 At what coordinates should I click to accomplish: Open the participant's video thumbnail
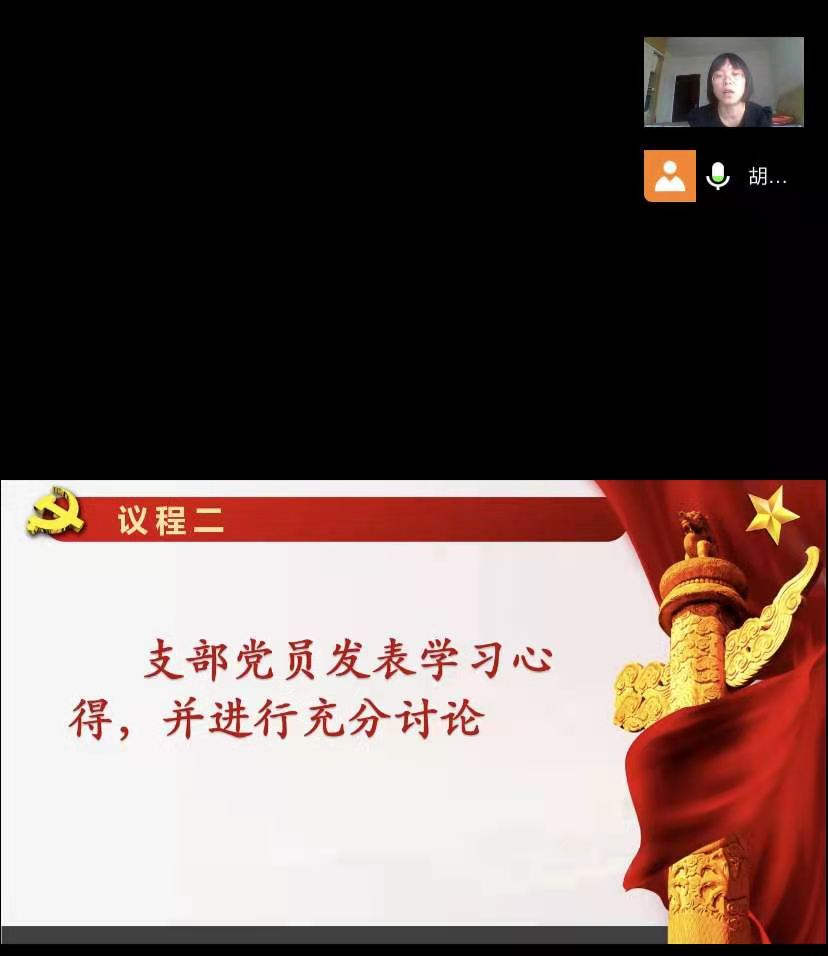pyautogui.click(x=723, y=82)
